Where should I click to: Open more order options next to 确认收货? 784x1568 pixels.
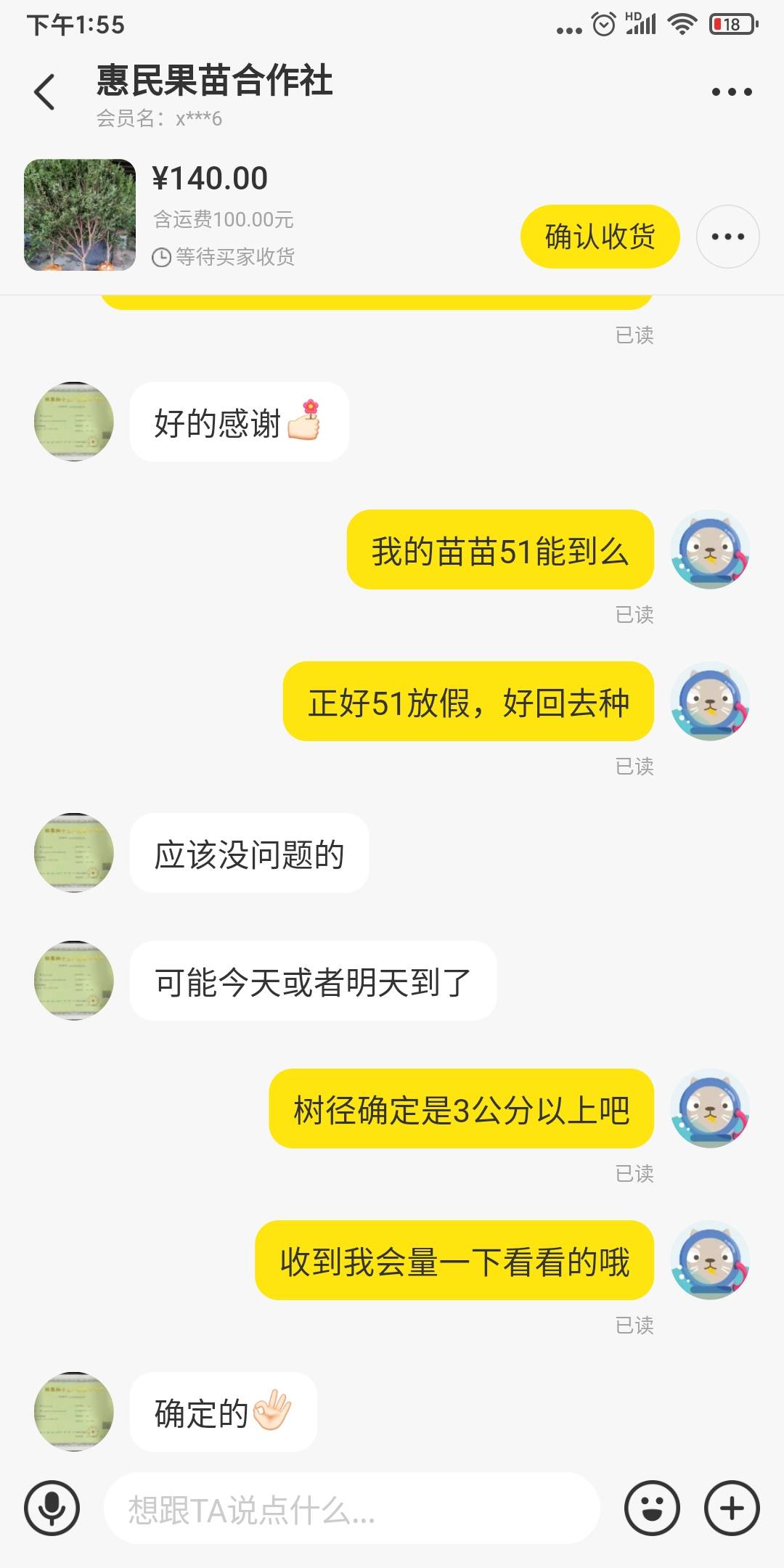727,237
